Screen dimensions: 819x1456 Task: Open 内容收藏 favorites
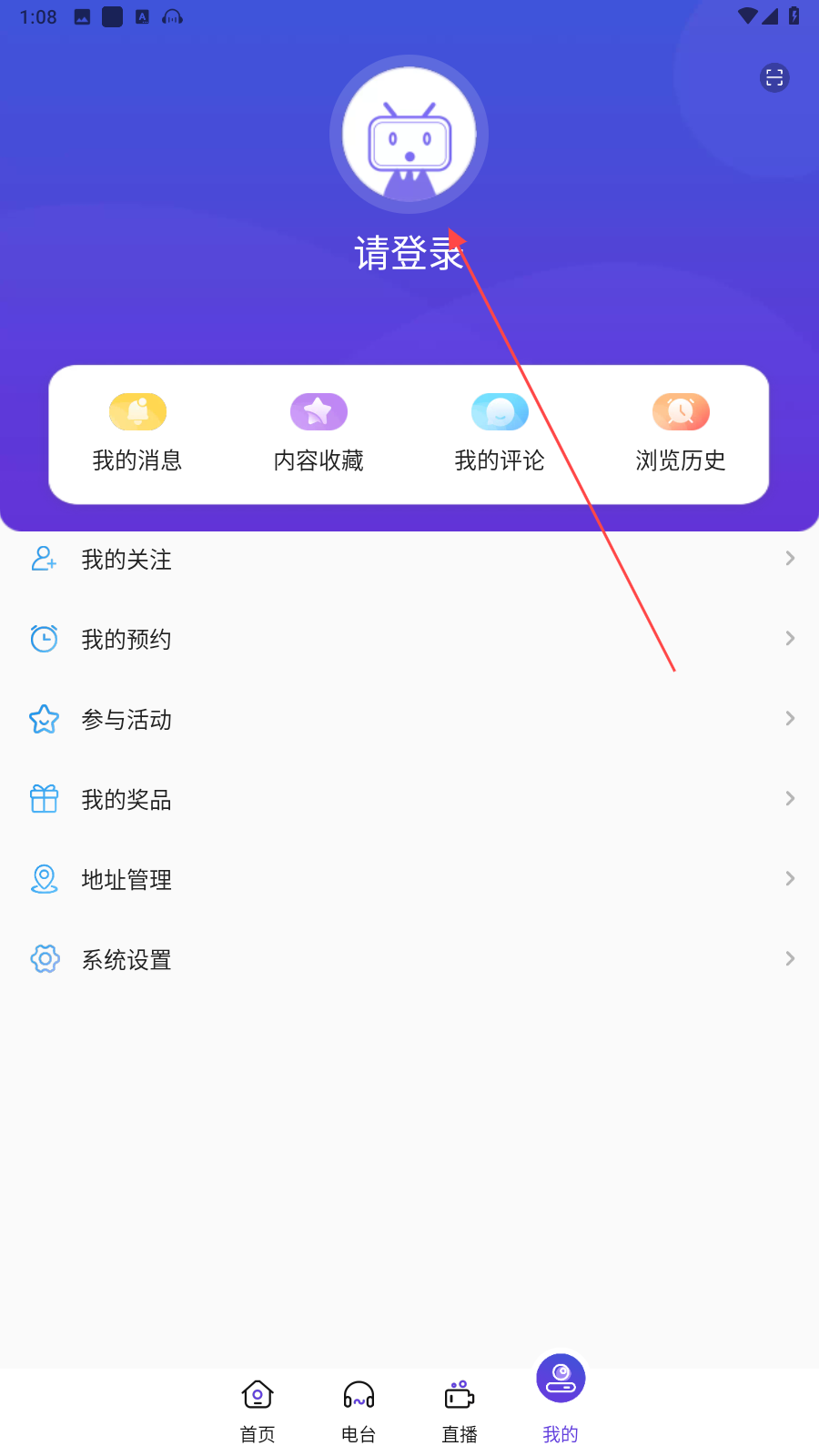[x=318, y=433]
